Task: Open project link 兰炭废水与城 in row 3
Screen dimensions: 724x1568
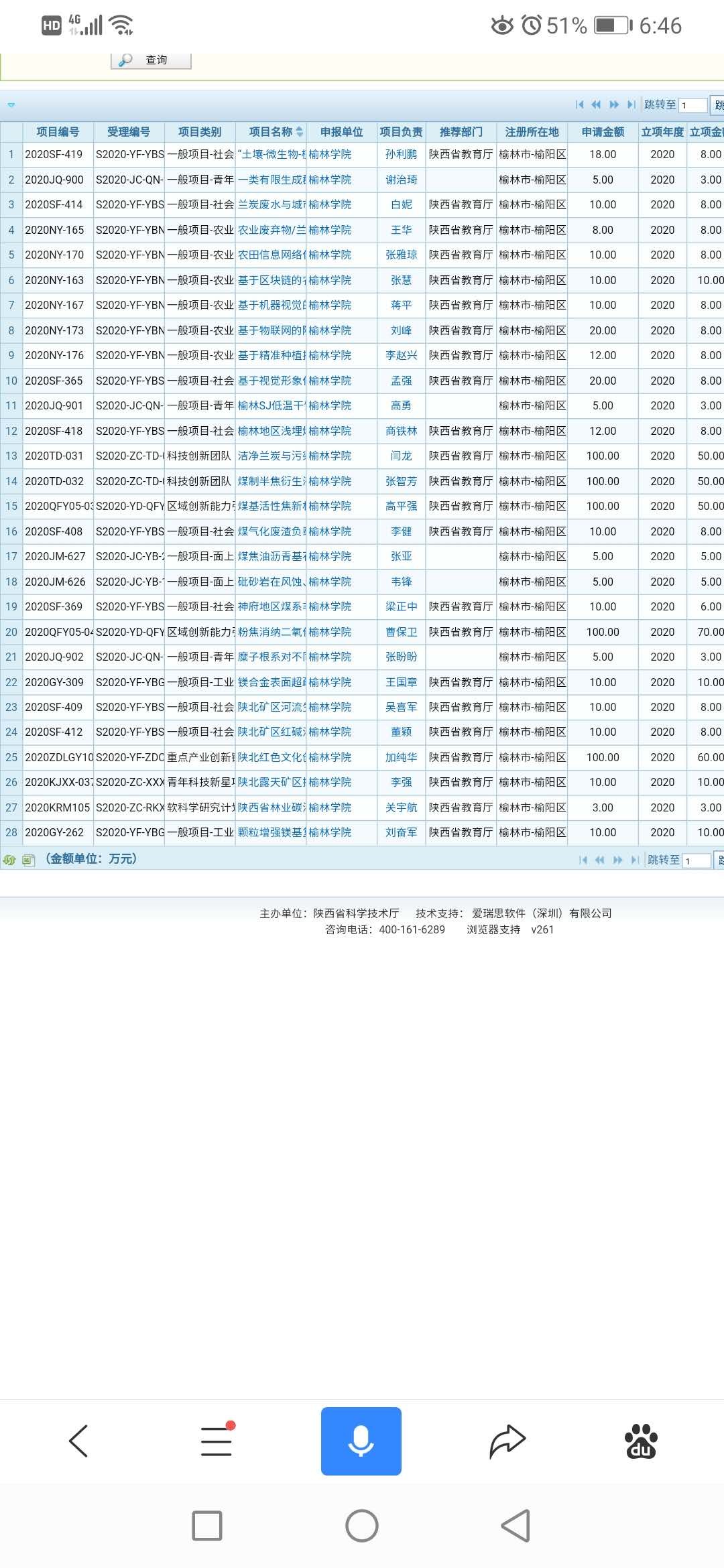Action: point(271,204)
